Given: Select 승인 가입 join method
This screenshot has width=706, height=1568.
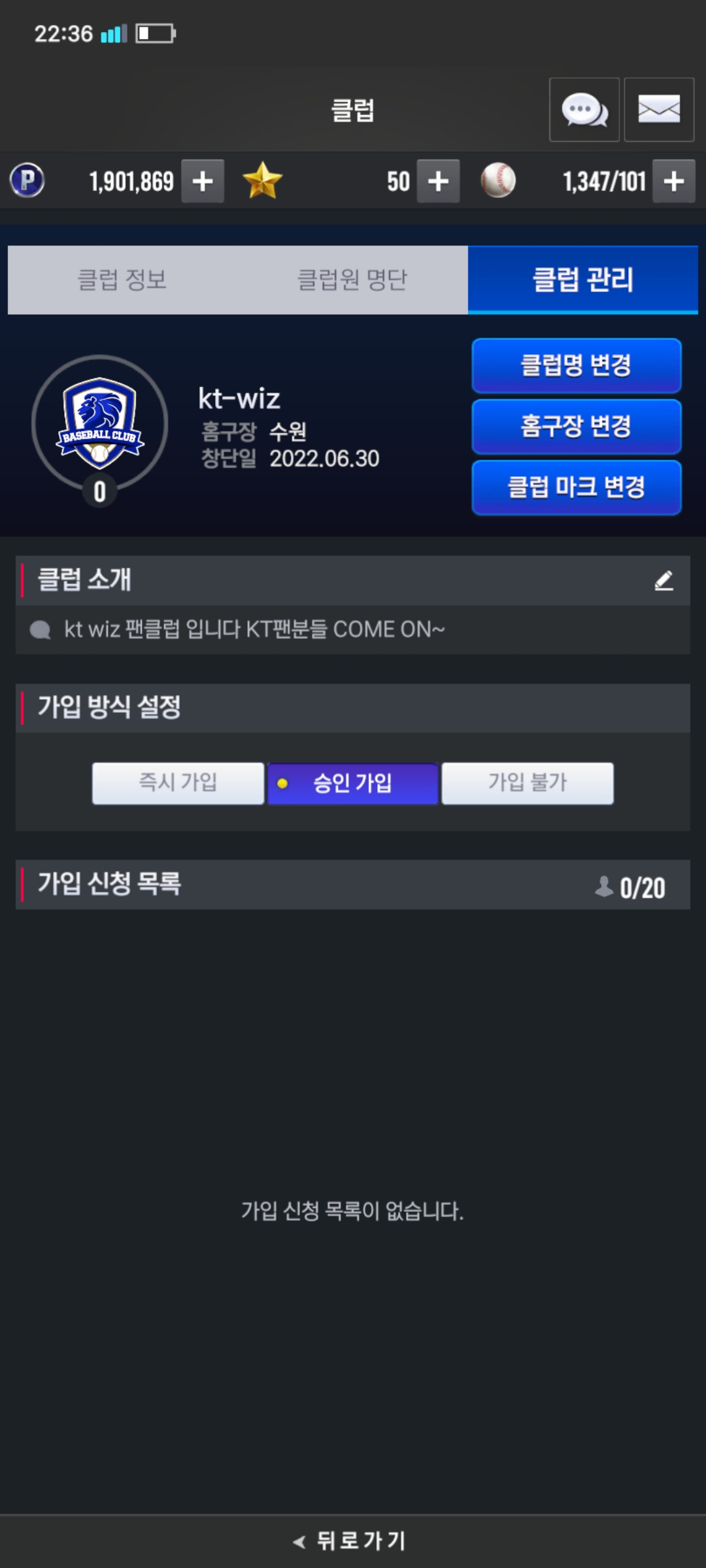Looking at the screenshot, I should point(352,783).
